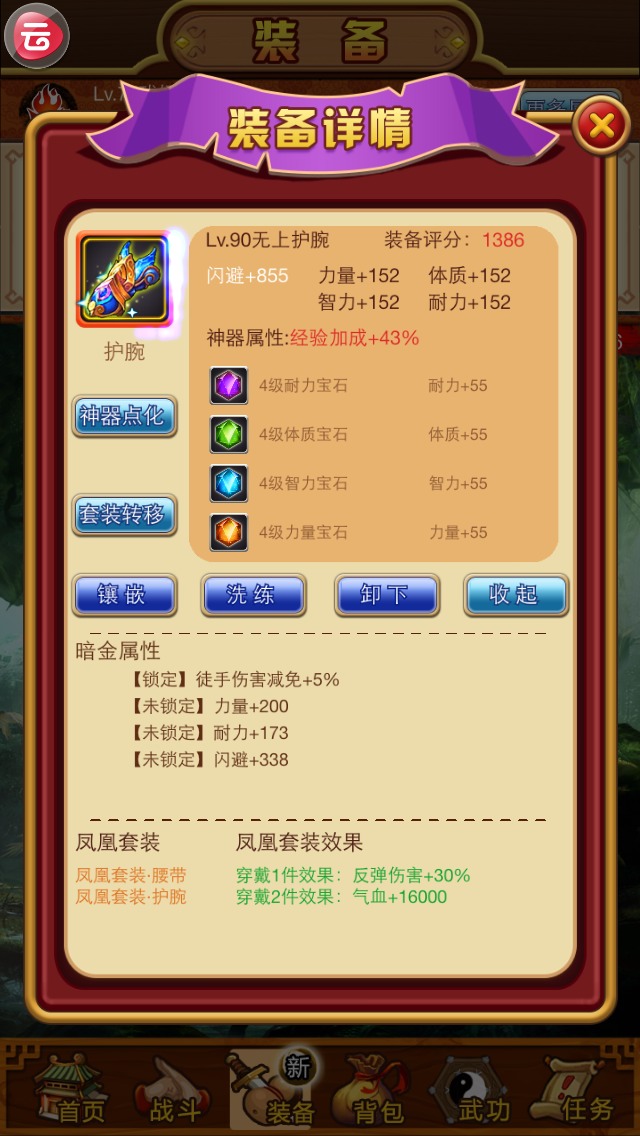Viewport: 640px width, 1136px height.
Task: Select the 4级耐力宝石 gem slot
Action: point(229,385)
